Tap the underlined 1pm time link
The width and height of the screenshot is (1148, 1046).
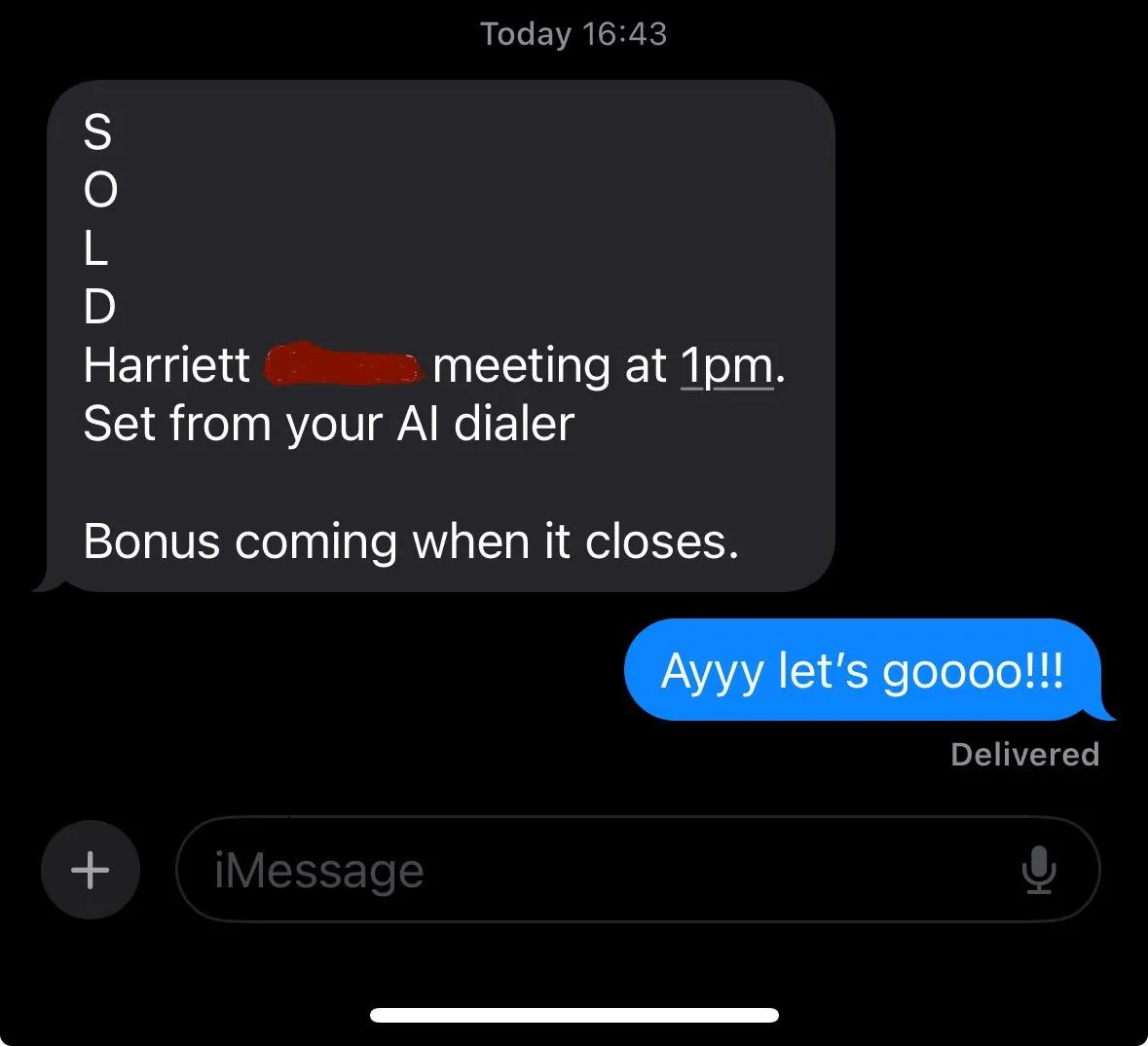click(x=726, y=367)
